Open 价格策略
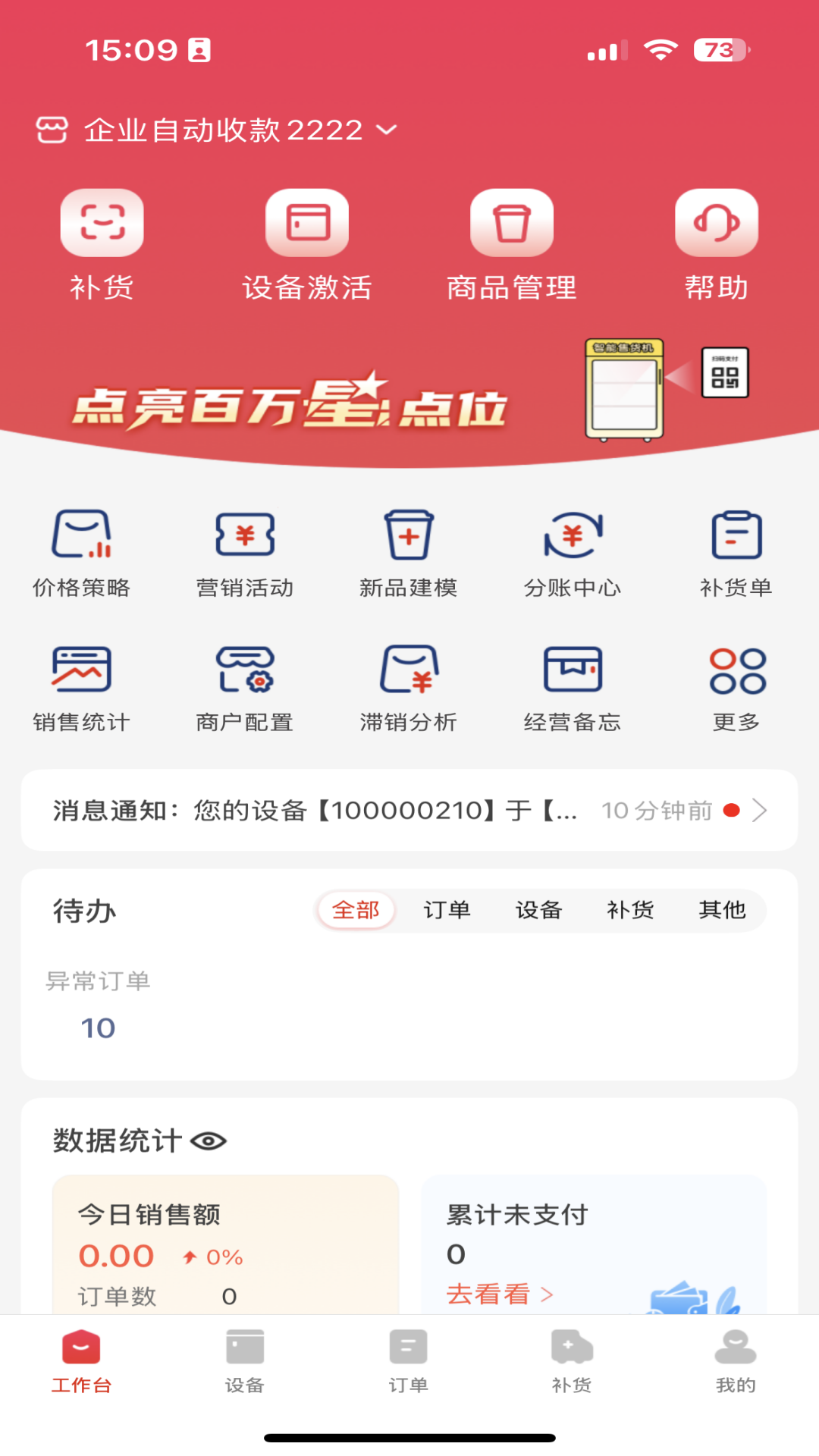The height and width of the screenshot is (1456, 819). coord(81,552)
